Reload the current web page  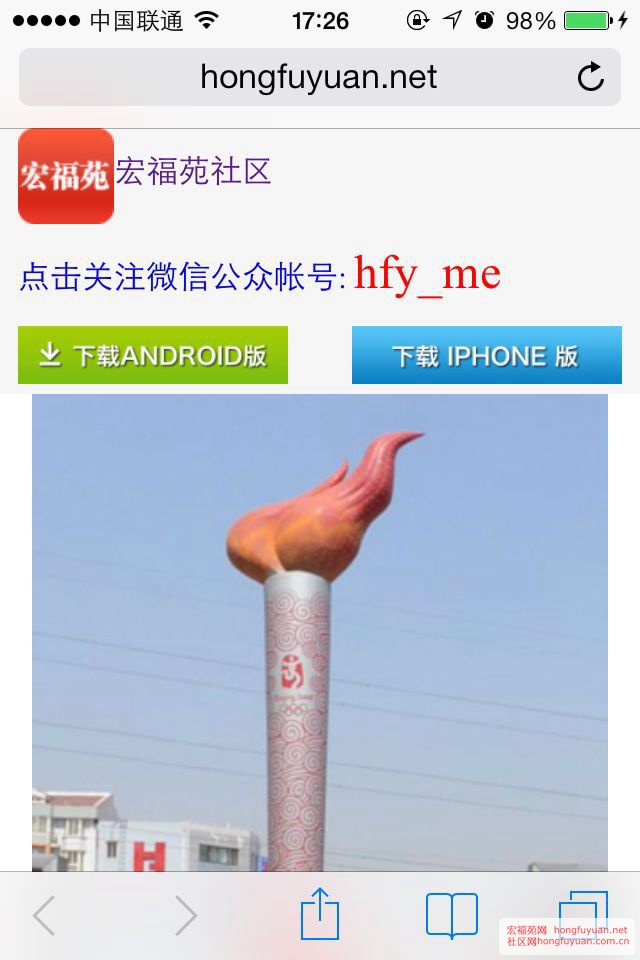(591, 77)
